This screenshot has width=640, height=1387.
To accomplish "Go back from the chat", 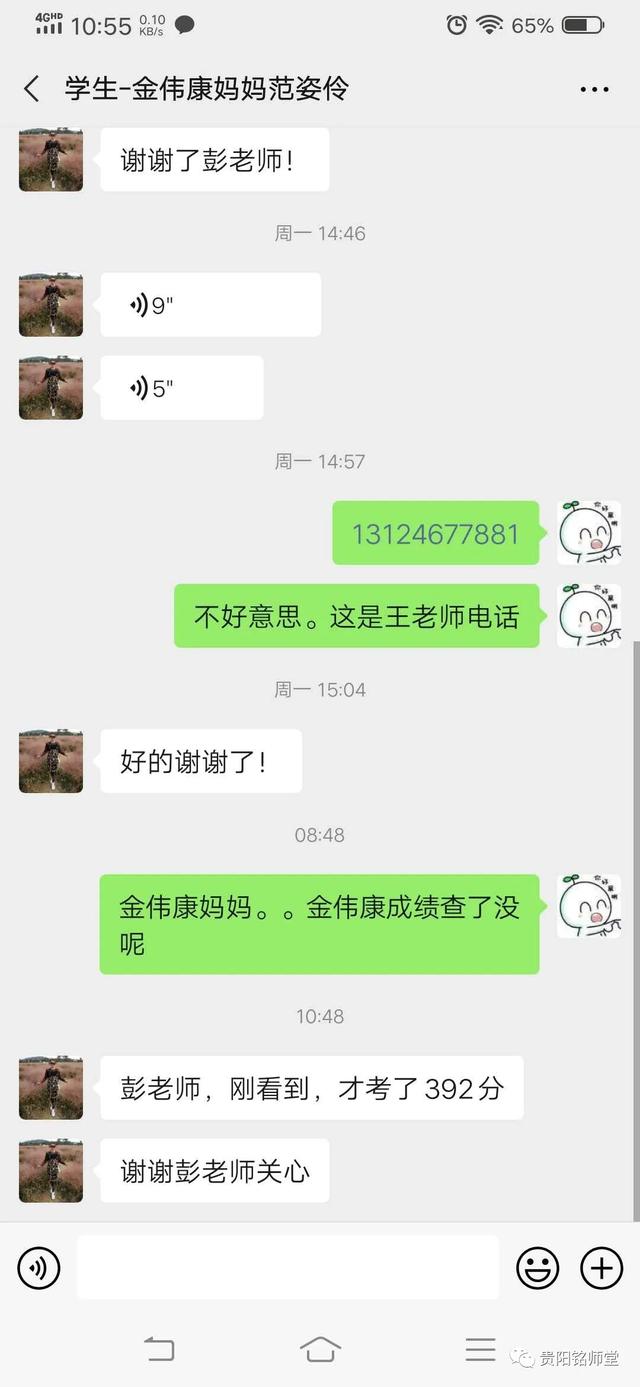I will tap(32, 89).
